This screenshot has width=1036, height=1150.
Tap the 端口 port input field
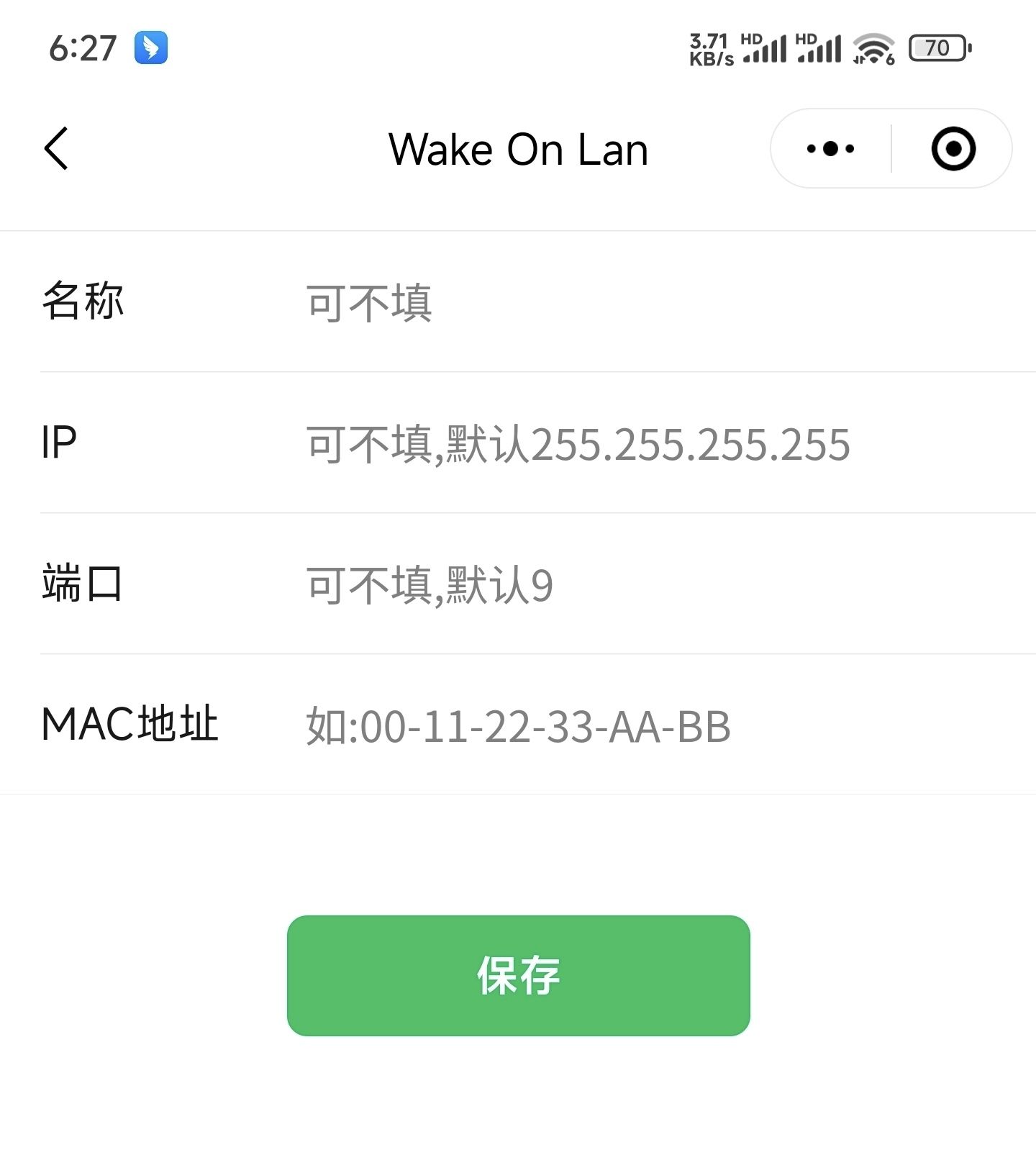pyautogui.click(x=647, y=584)
